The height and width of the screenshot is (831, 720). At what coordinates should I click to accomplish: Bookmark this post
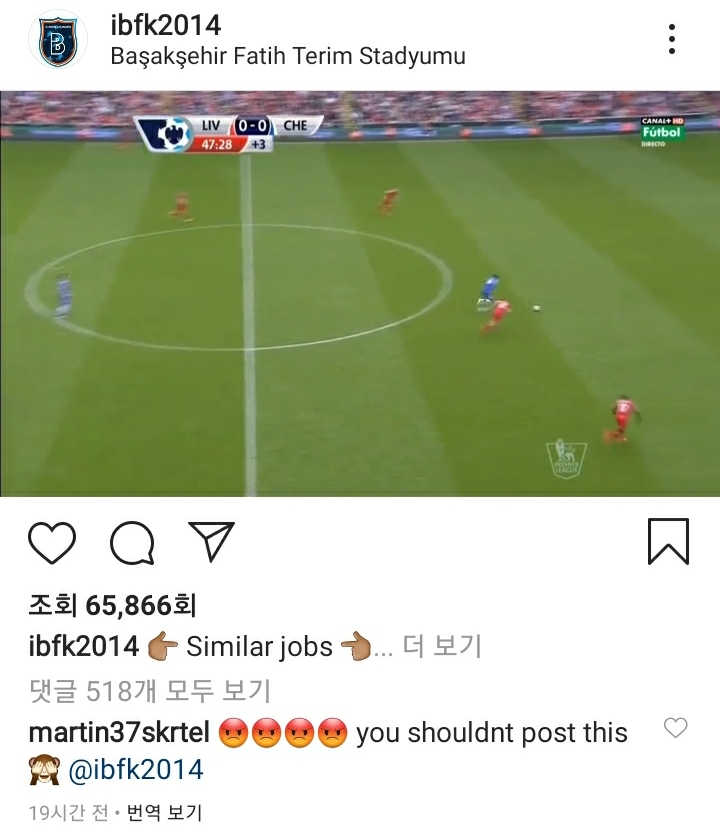coord(668,541)
